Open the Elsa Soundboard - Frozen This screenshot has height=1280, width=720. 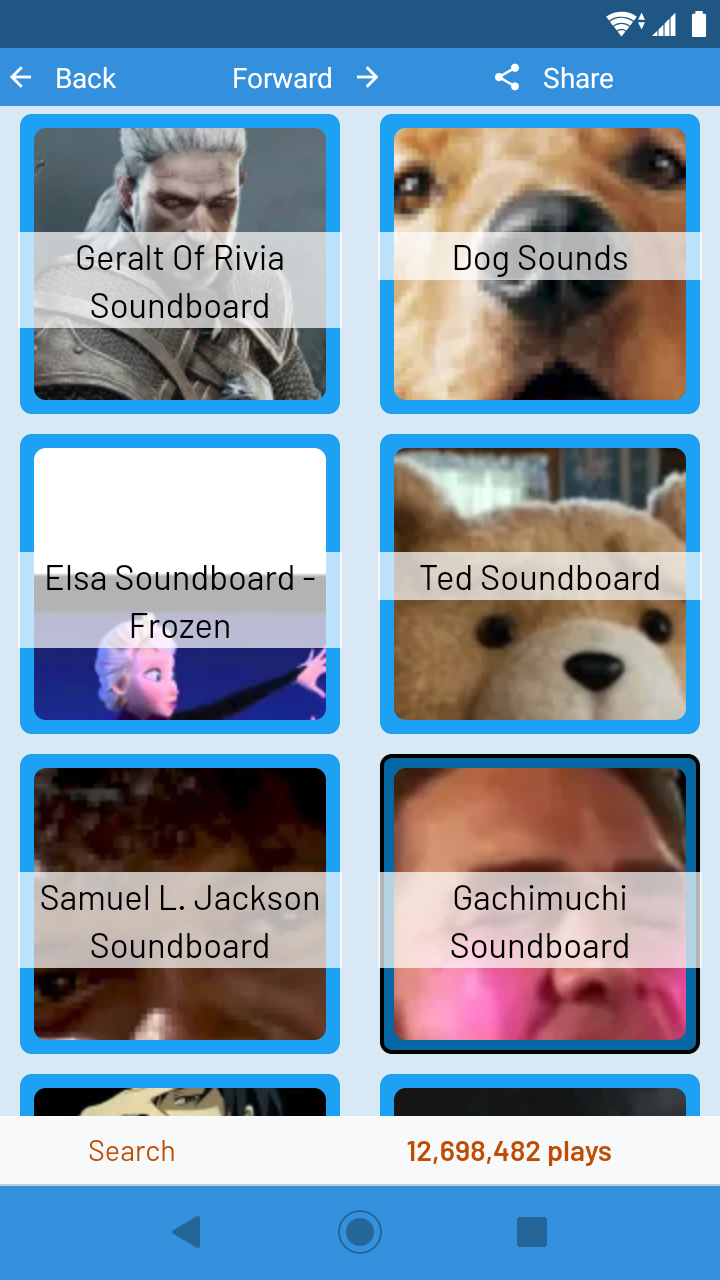coord(180,583)
